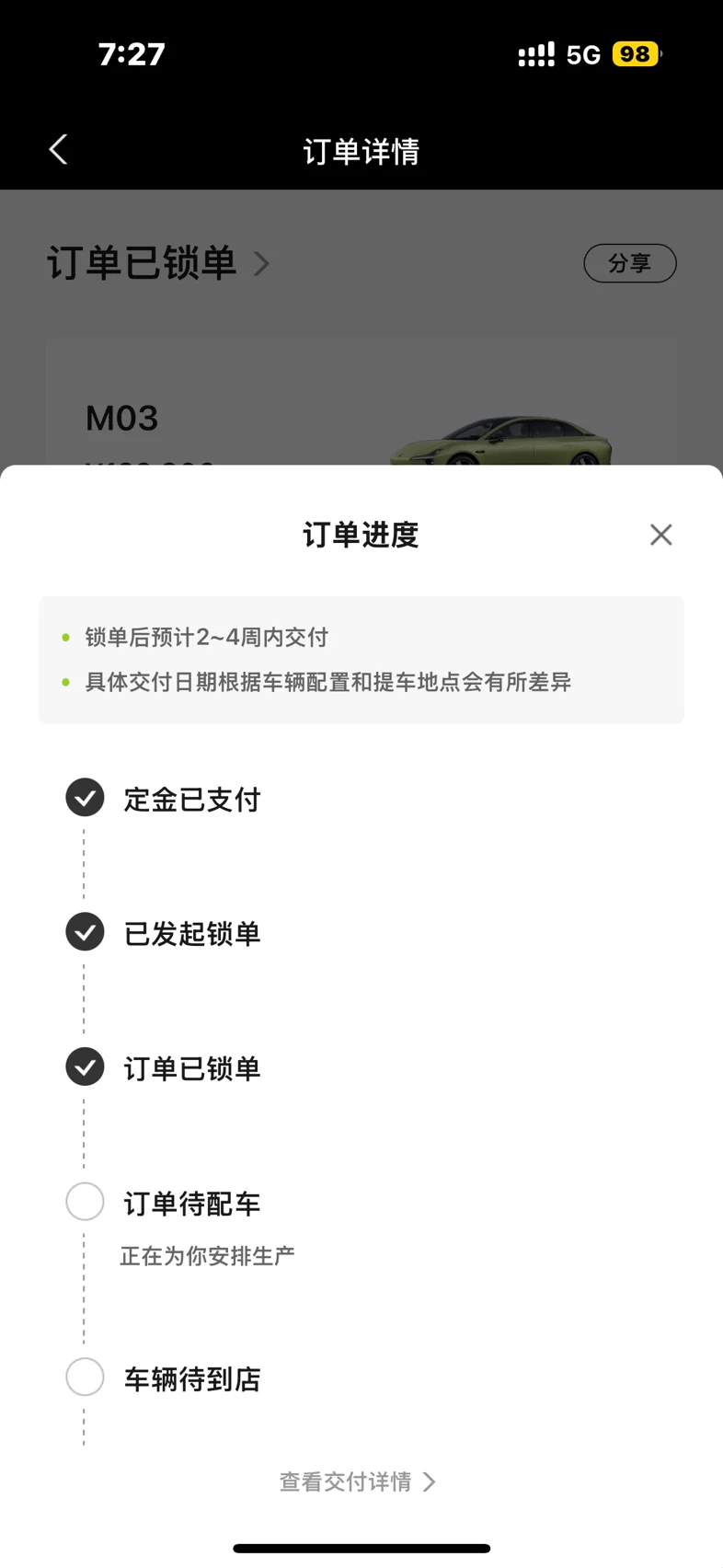Open 查看交付详情 link
Image resolution: width=723 pixels, height=1568 pixels.
tap(358, 1482)
